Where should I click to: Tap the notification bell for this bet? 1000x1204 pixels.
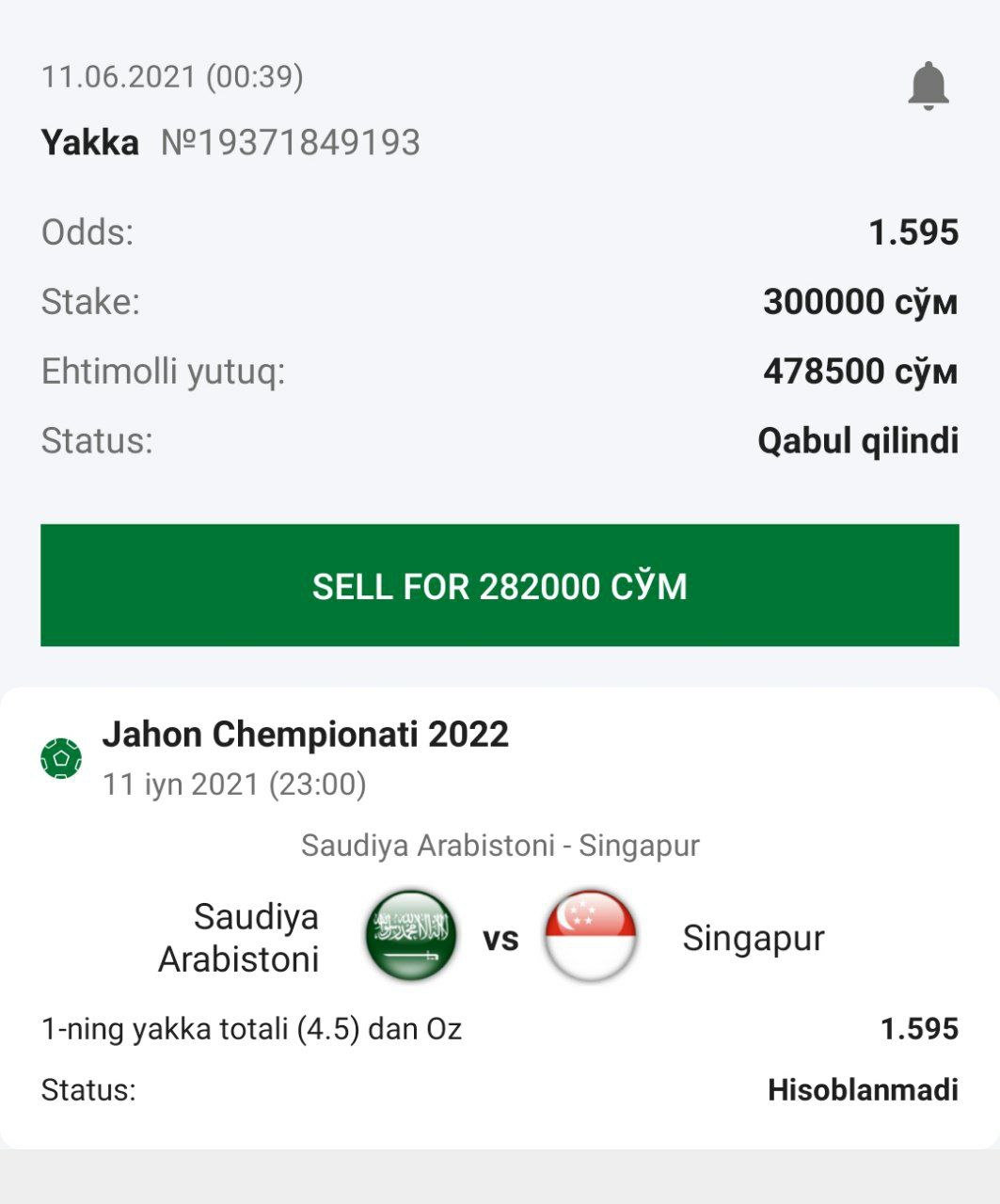click(928, 87)
